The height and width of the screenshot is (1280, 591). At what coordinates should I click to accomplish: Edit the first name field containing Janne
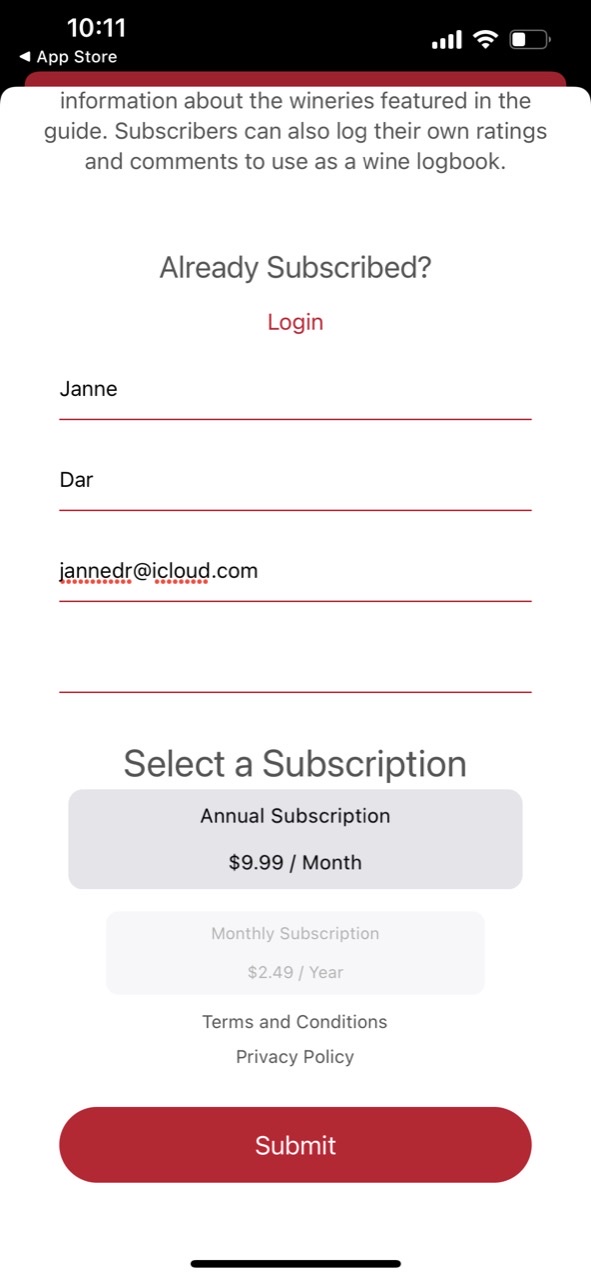click(295, 390)
